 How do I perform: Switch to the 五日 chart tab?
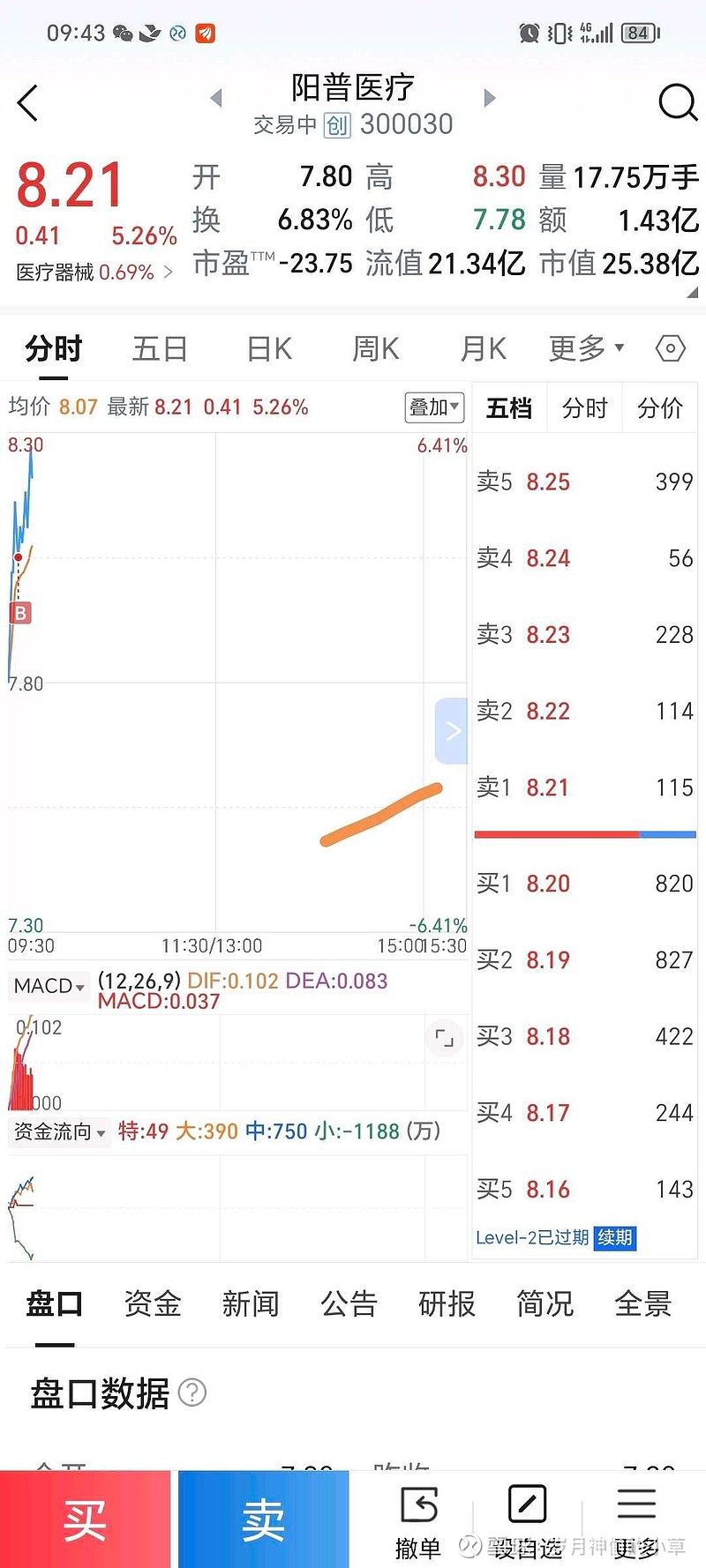(x=160, y=349)
